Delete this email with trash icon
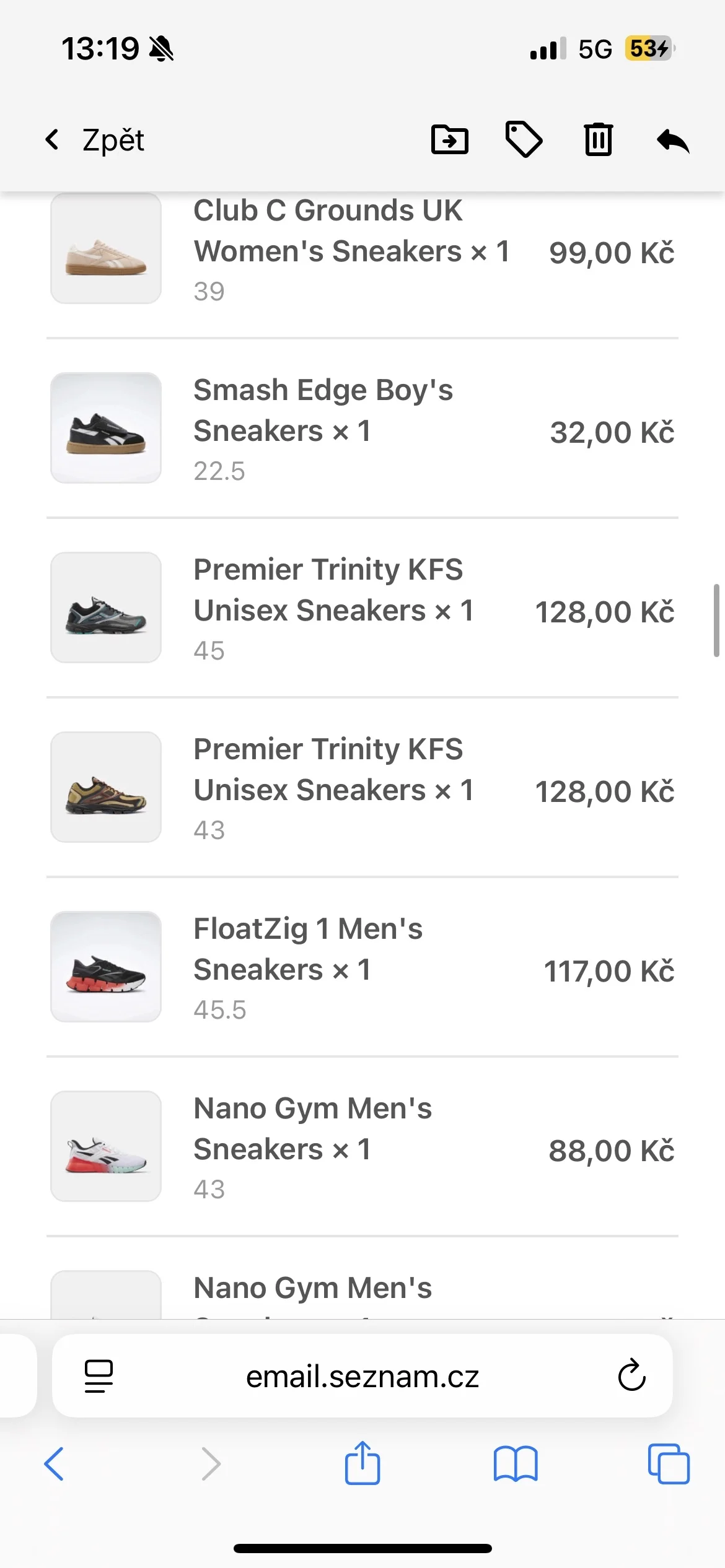The image size is (725, 1568). click(599, 139)
